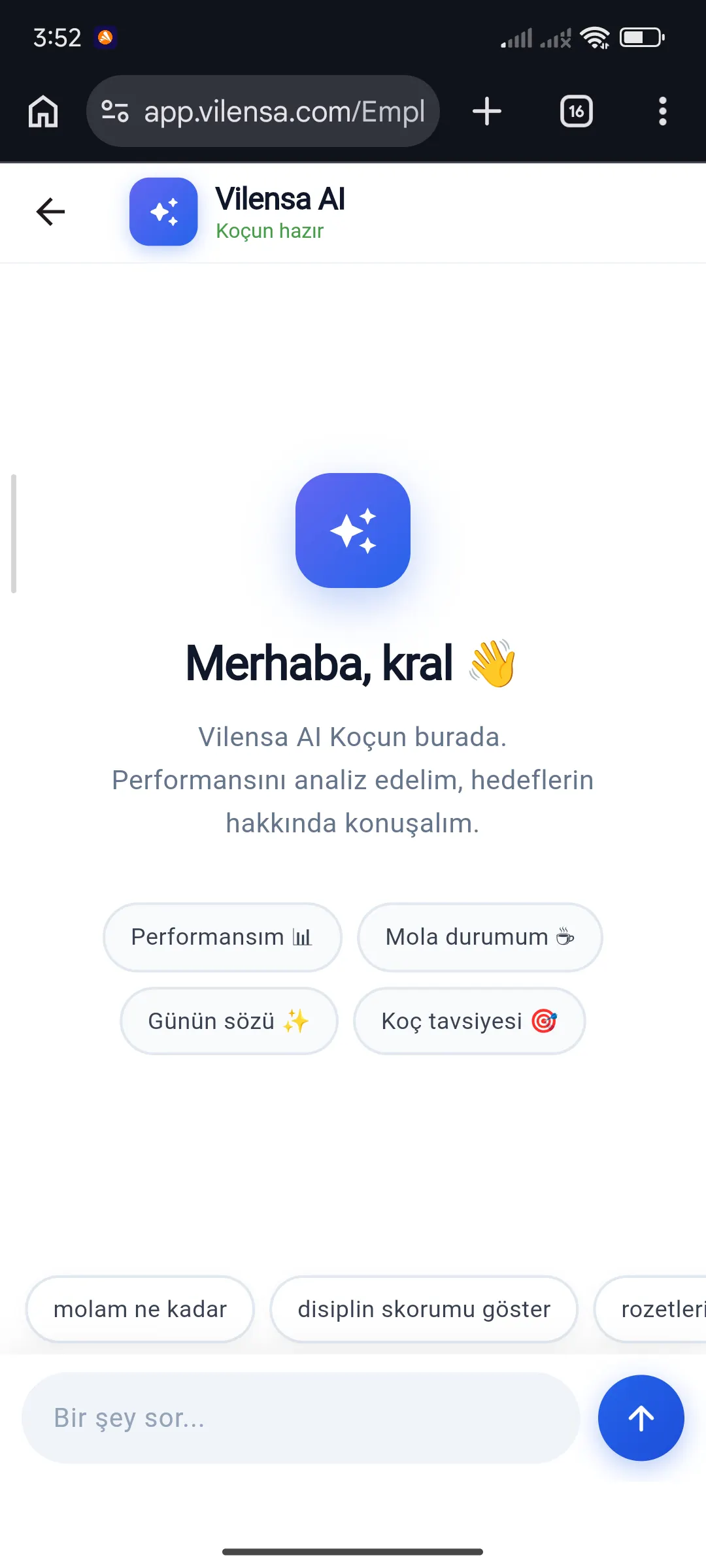Screen dimensions: 706x1568
Task: Go back using the header arrow
Action: pyautogui.click(x=50, y=212)
